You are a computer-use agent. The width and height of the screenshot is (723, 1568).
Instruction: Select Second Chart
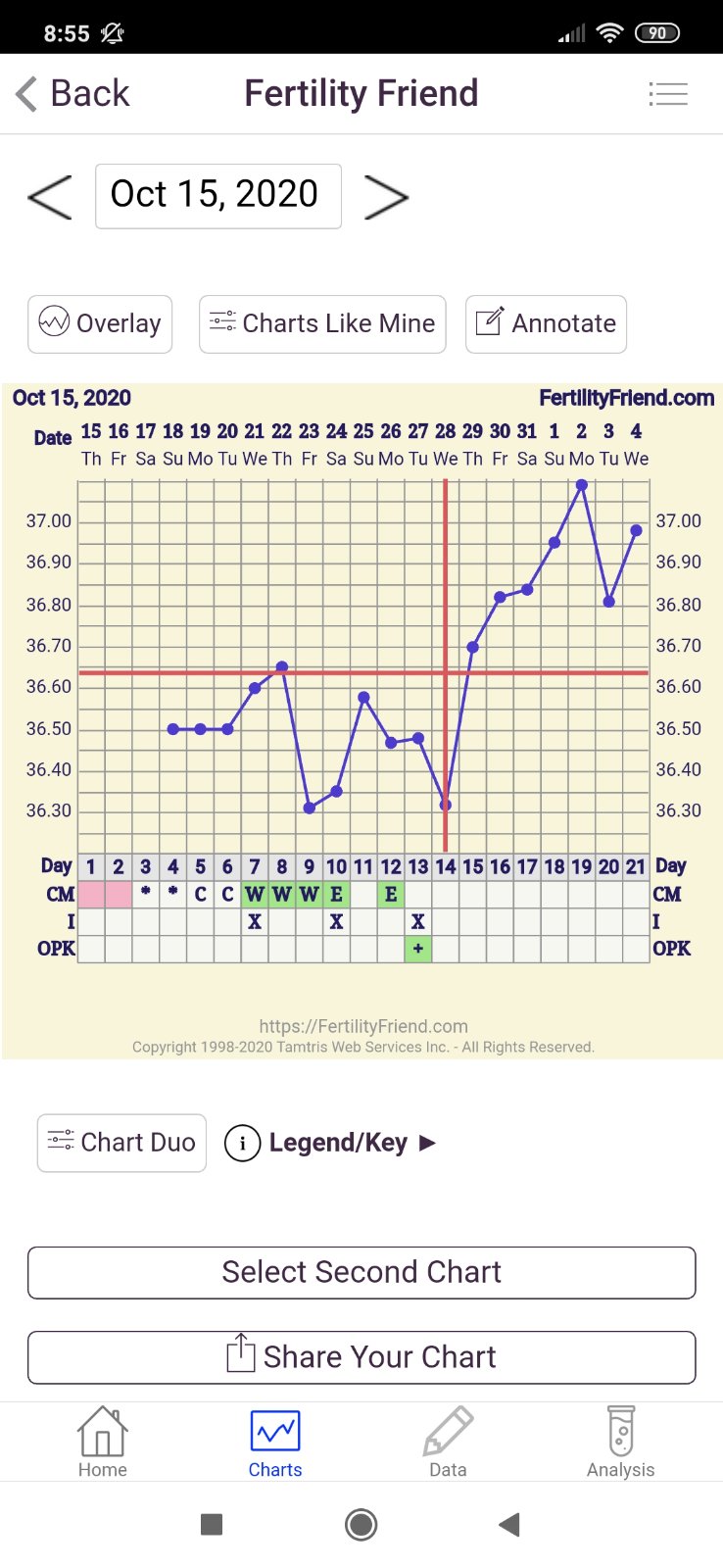pyautogui.click(x=361, y=1272)
